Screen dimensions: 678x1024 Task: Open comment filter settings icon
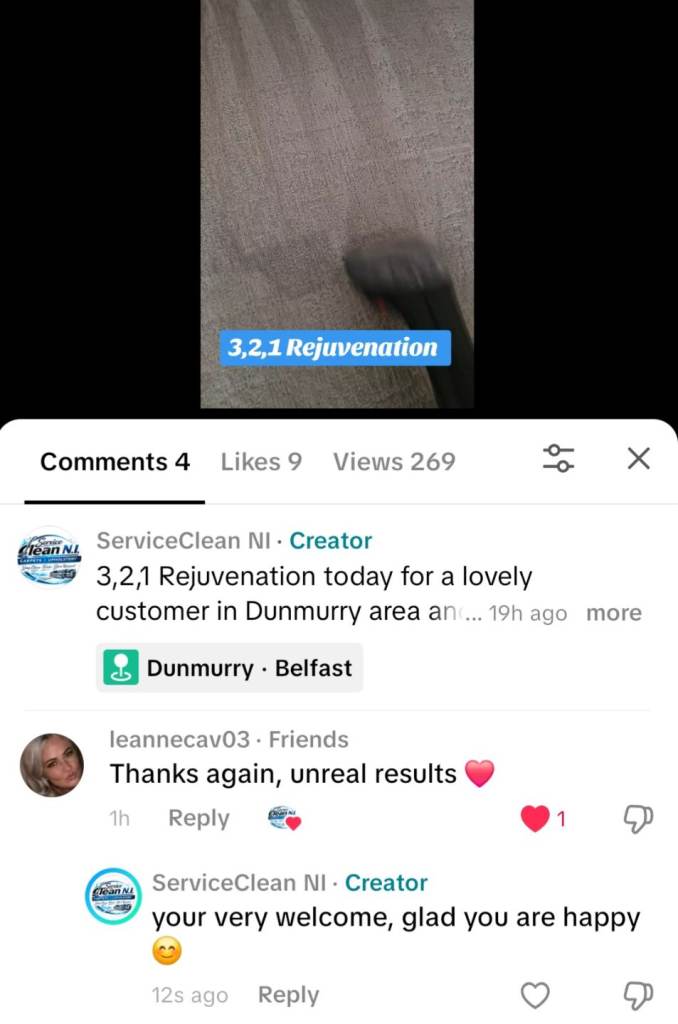click(559, 459)
